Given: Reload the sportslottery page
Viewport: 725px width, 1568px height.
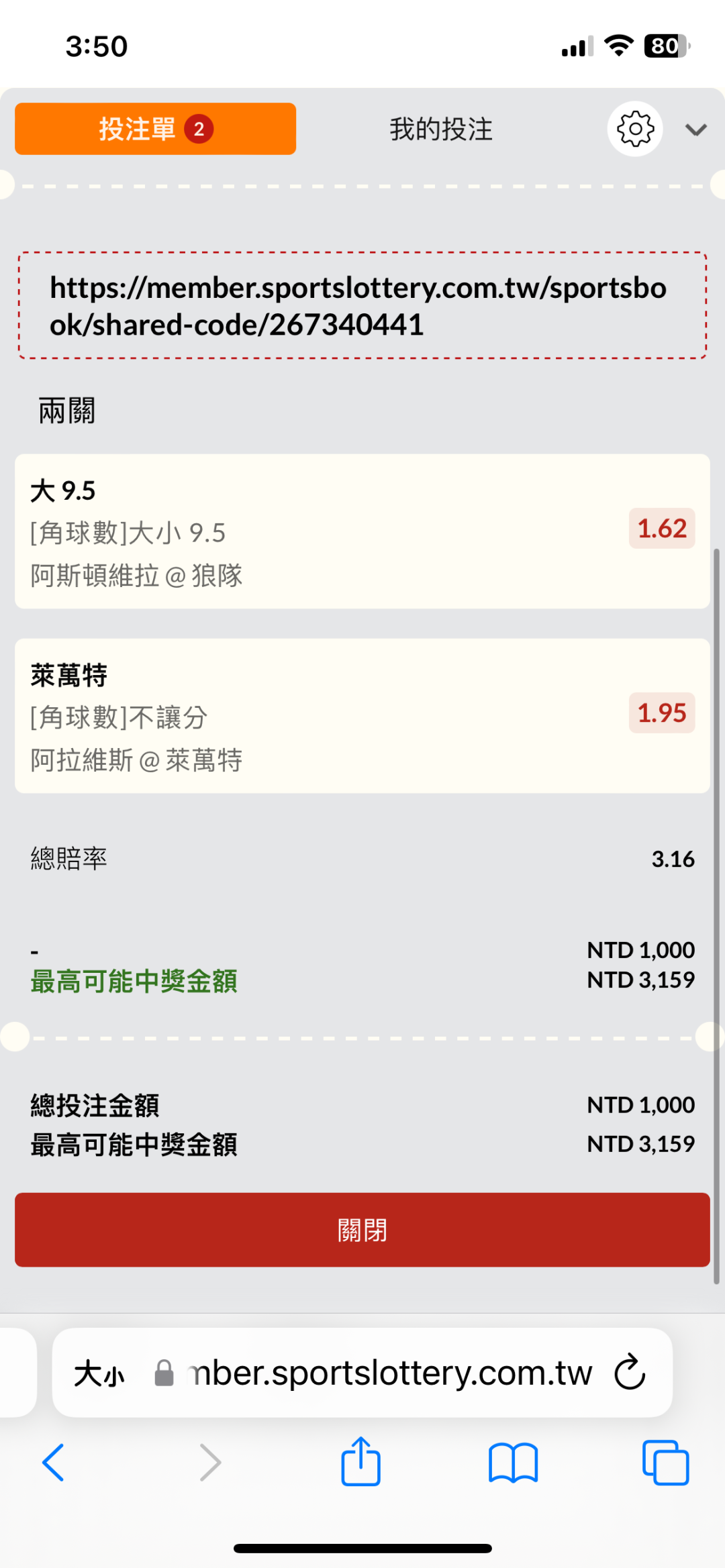Looking at the screenshot, I should [x=630, y=1372].
